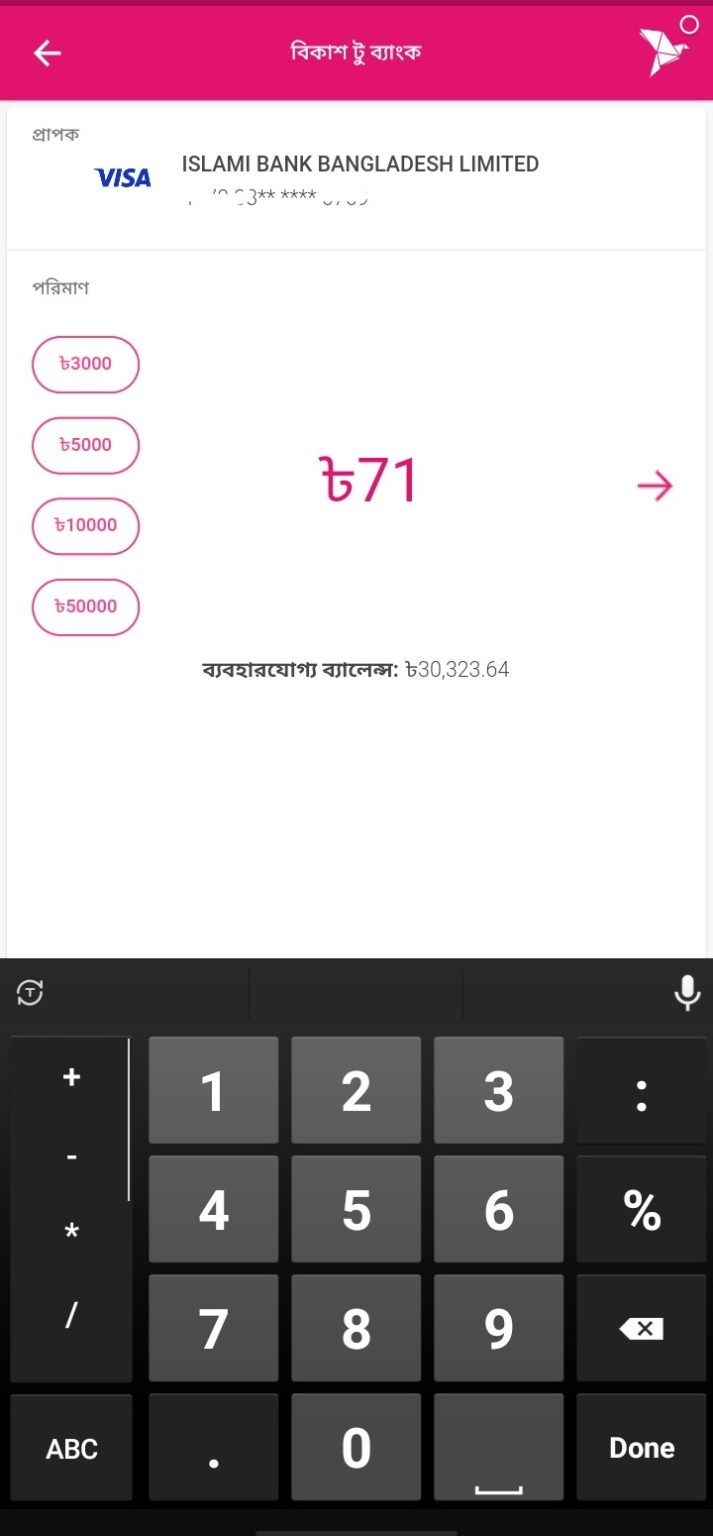Activate the keyboard microphone
Screen dimensions: 713x1536
[x=687, y=993]
